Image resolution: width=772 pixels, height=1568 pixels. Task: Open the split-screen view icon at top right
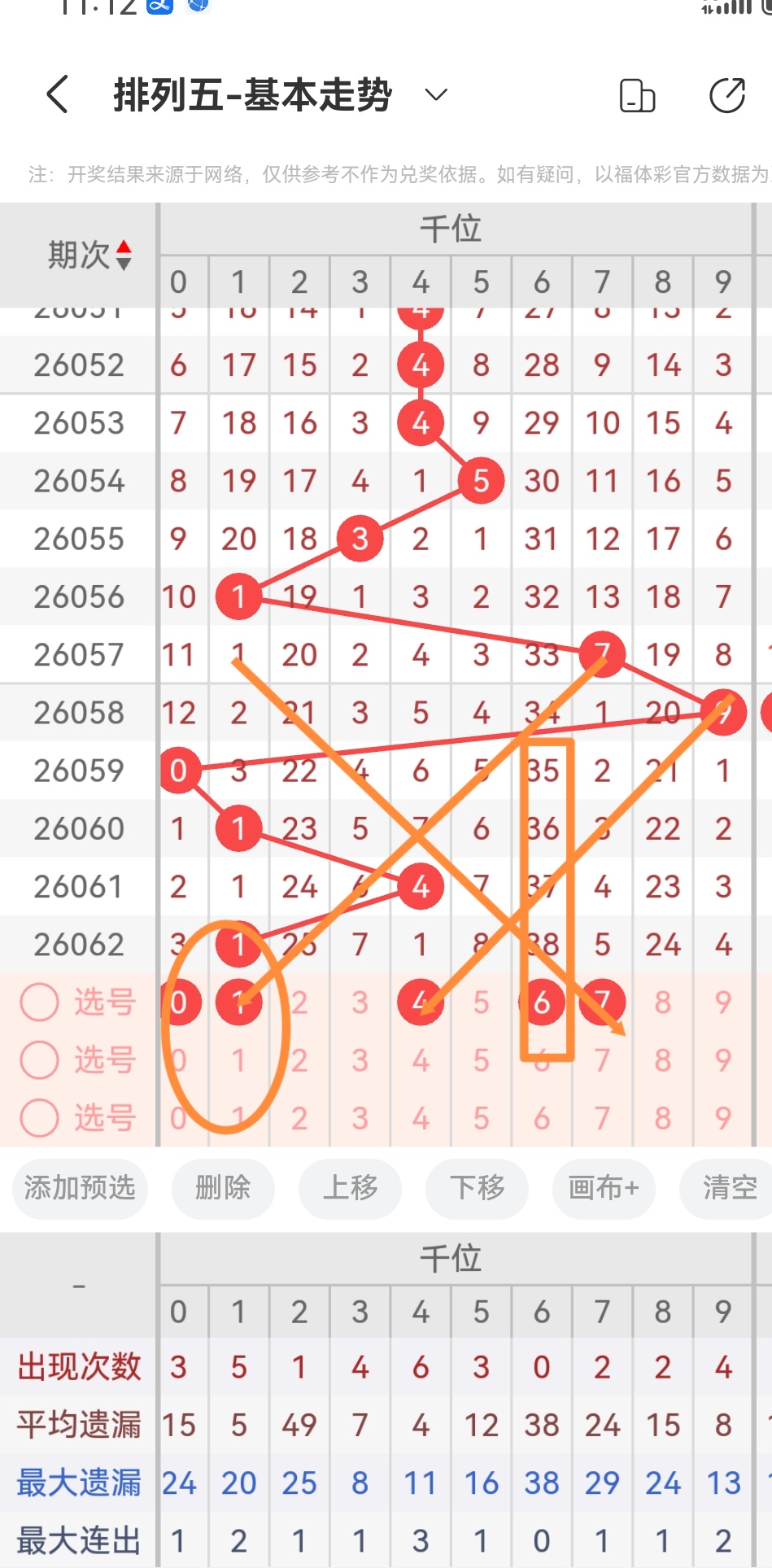pos(638,95)
